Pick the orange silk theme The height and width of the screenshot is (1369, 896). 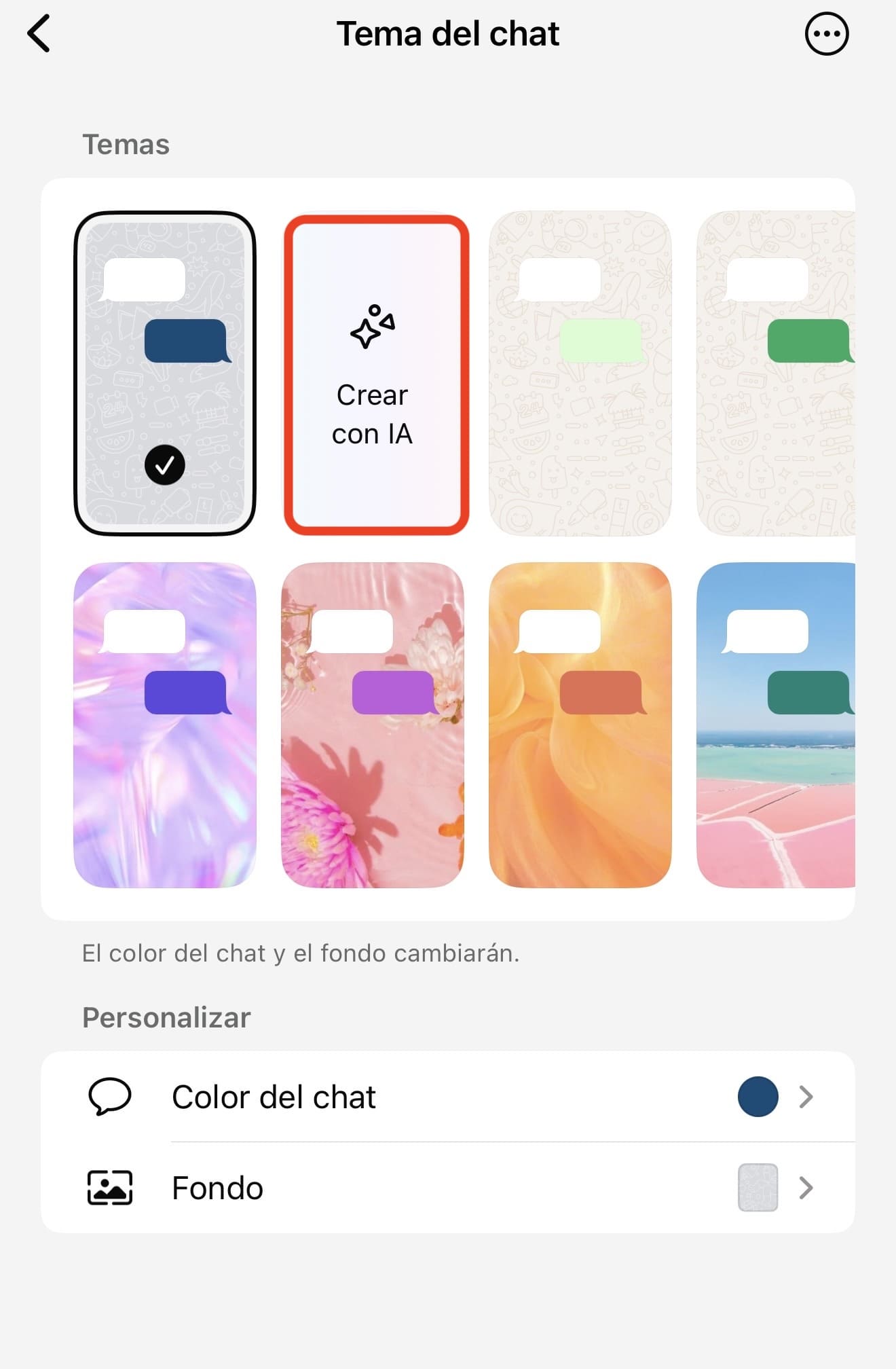(580, 725)
